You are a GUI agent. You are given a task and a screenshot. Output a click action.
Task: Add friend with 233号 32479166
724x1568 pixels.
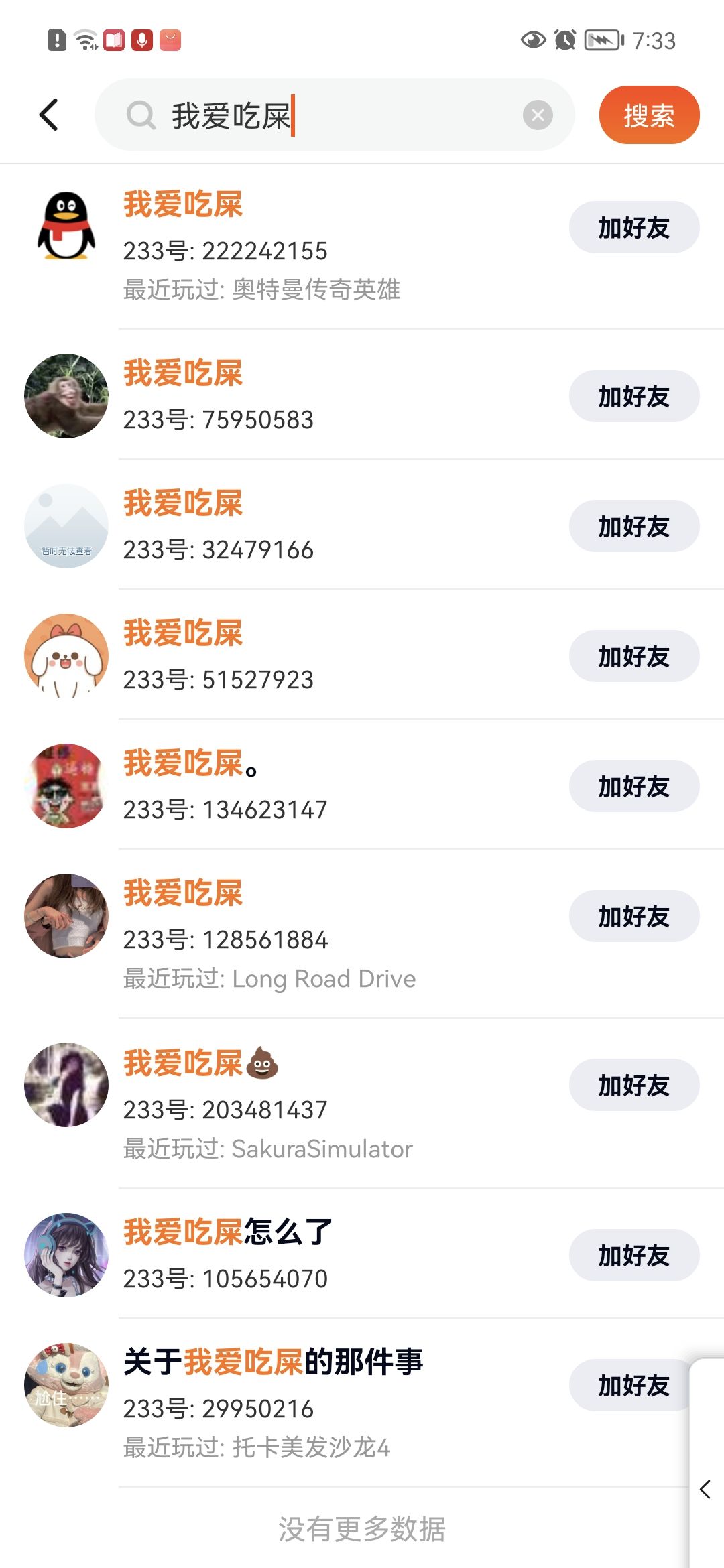tap(633, 527)
